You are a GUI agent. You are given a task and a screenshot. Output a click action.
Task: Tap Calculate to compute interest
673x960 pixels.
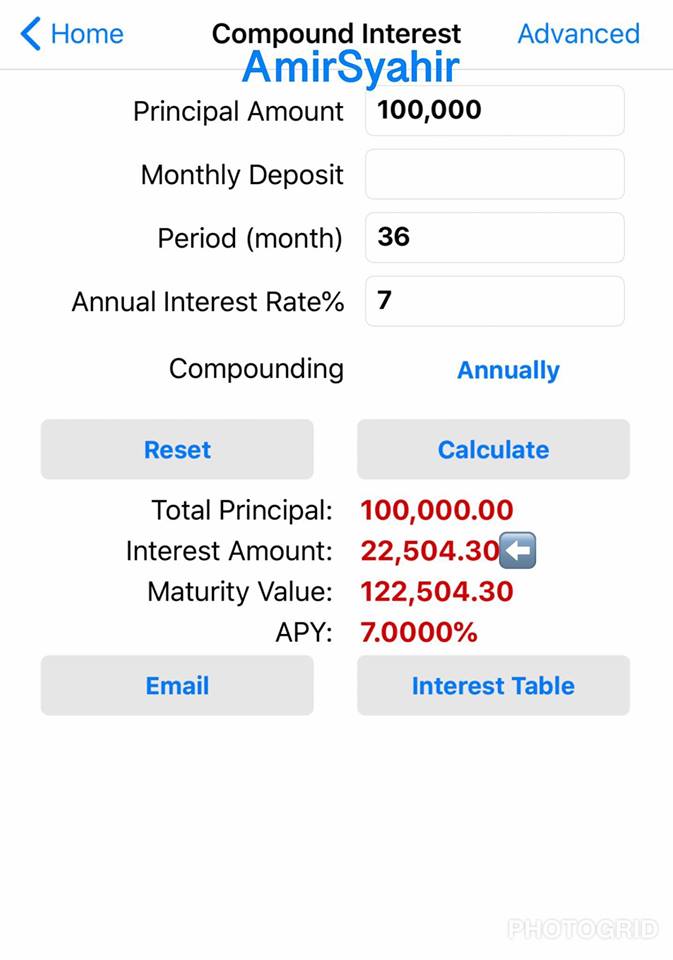pos(493,450)
